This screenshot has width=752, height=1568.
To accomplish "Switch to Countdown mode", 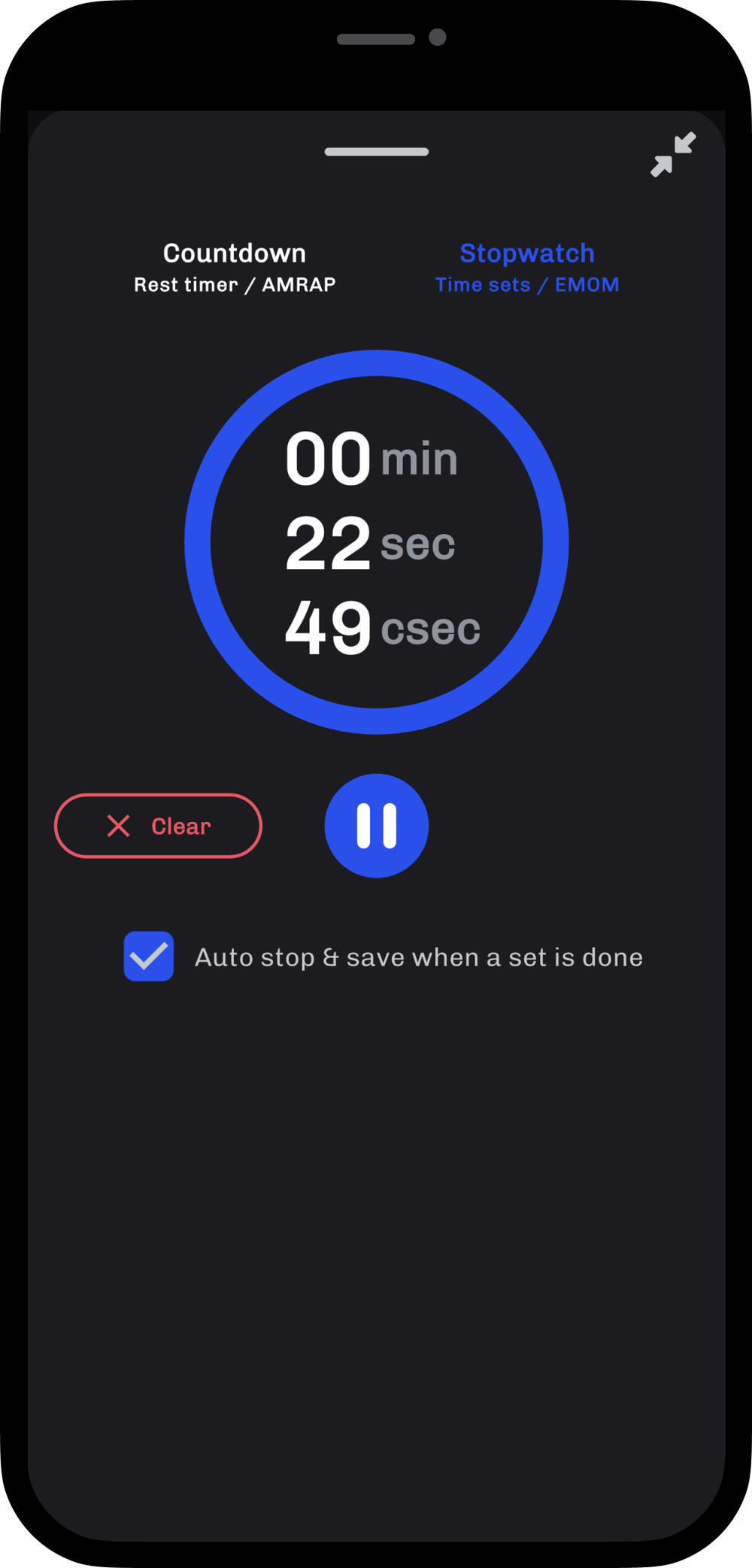I will (x=235, y=253).
